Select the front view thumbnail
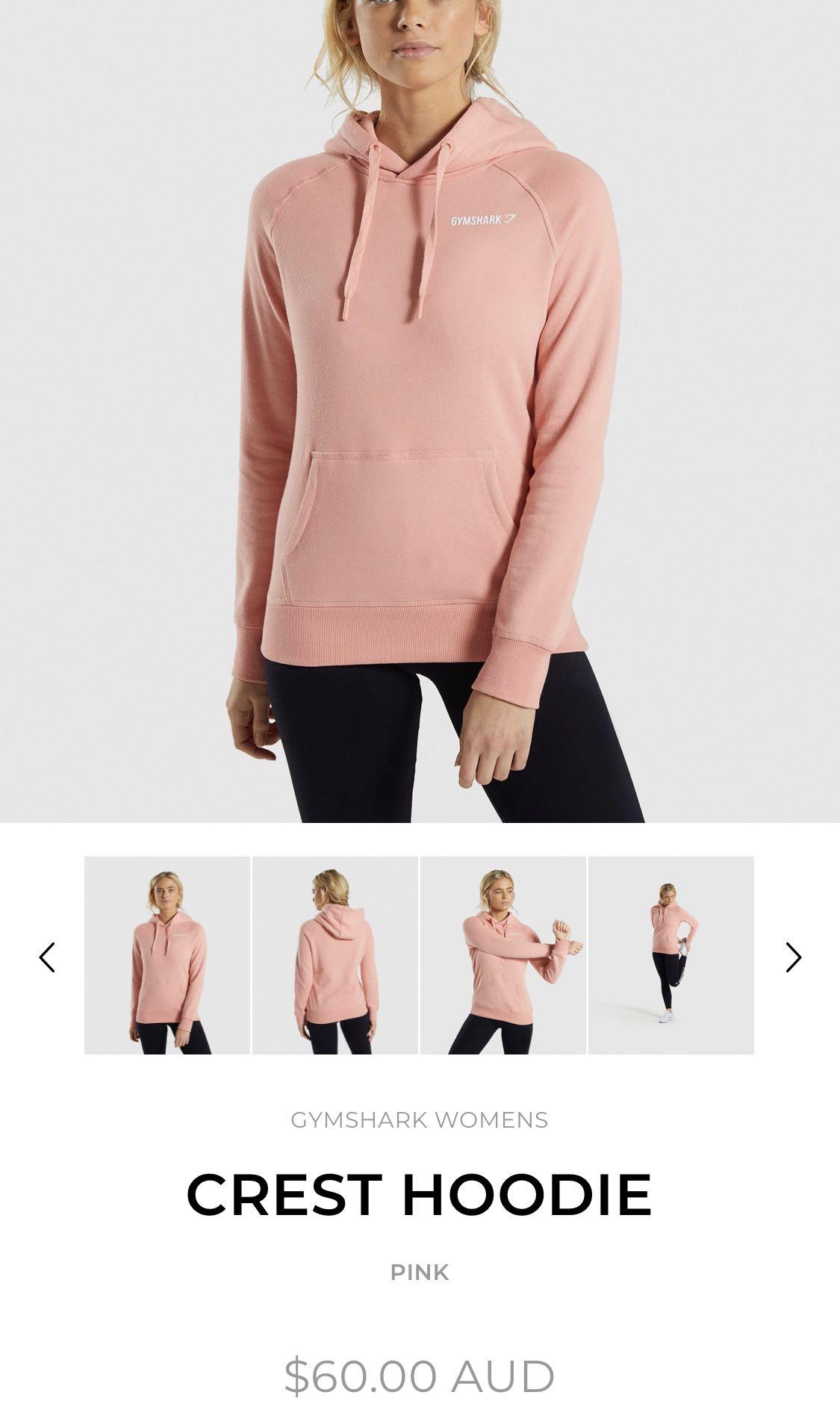This screenshot has width=840, height=1401. coord(167,955)
